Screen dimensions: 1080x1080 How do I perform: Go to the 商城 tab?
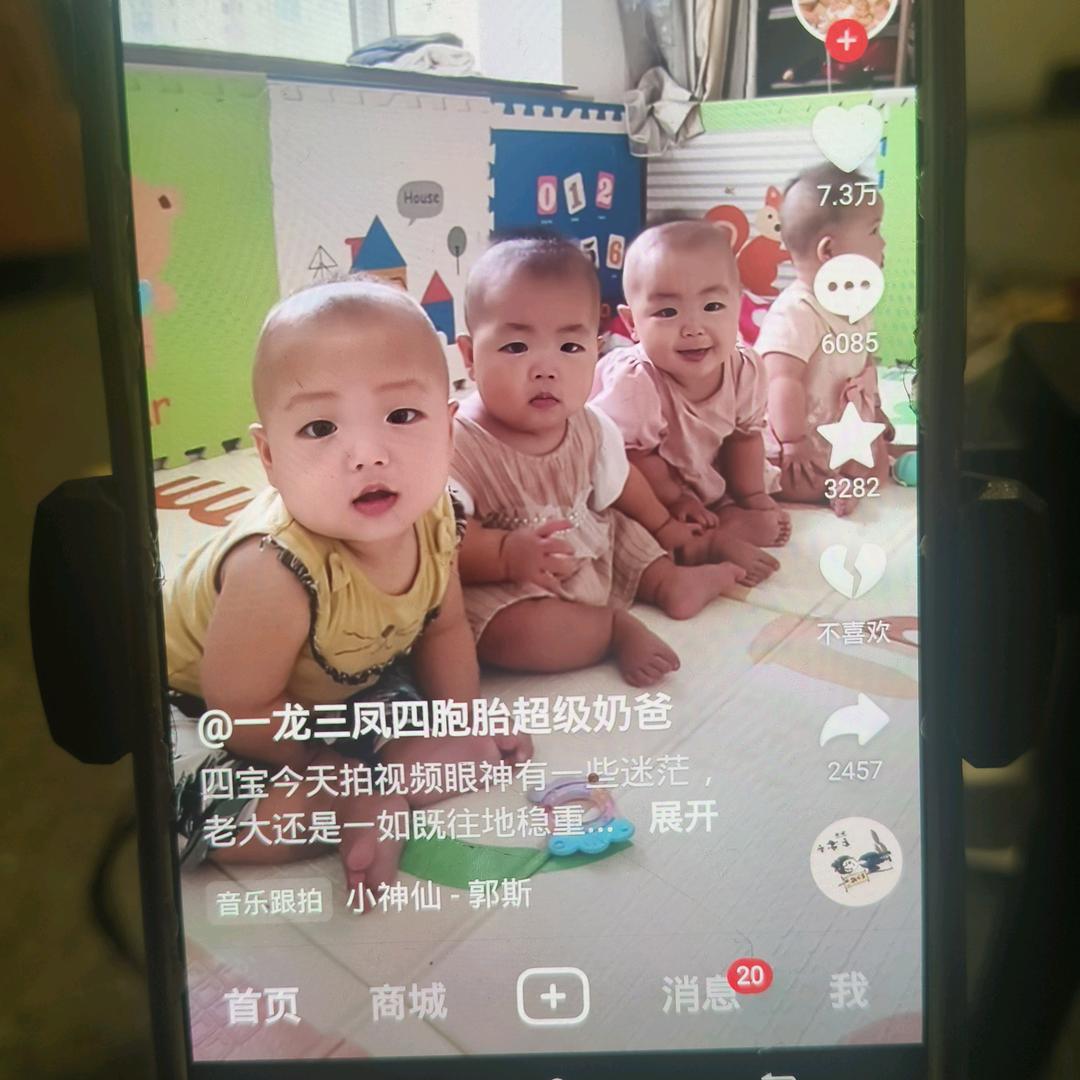[x=408, y=1001]
